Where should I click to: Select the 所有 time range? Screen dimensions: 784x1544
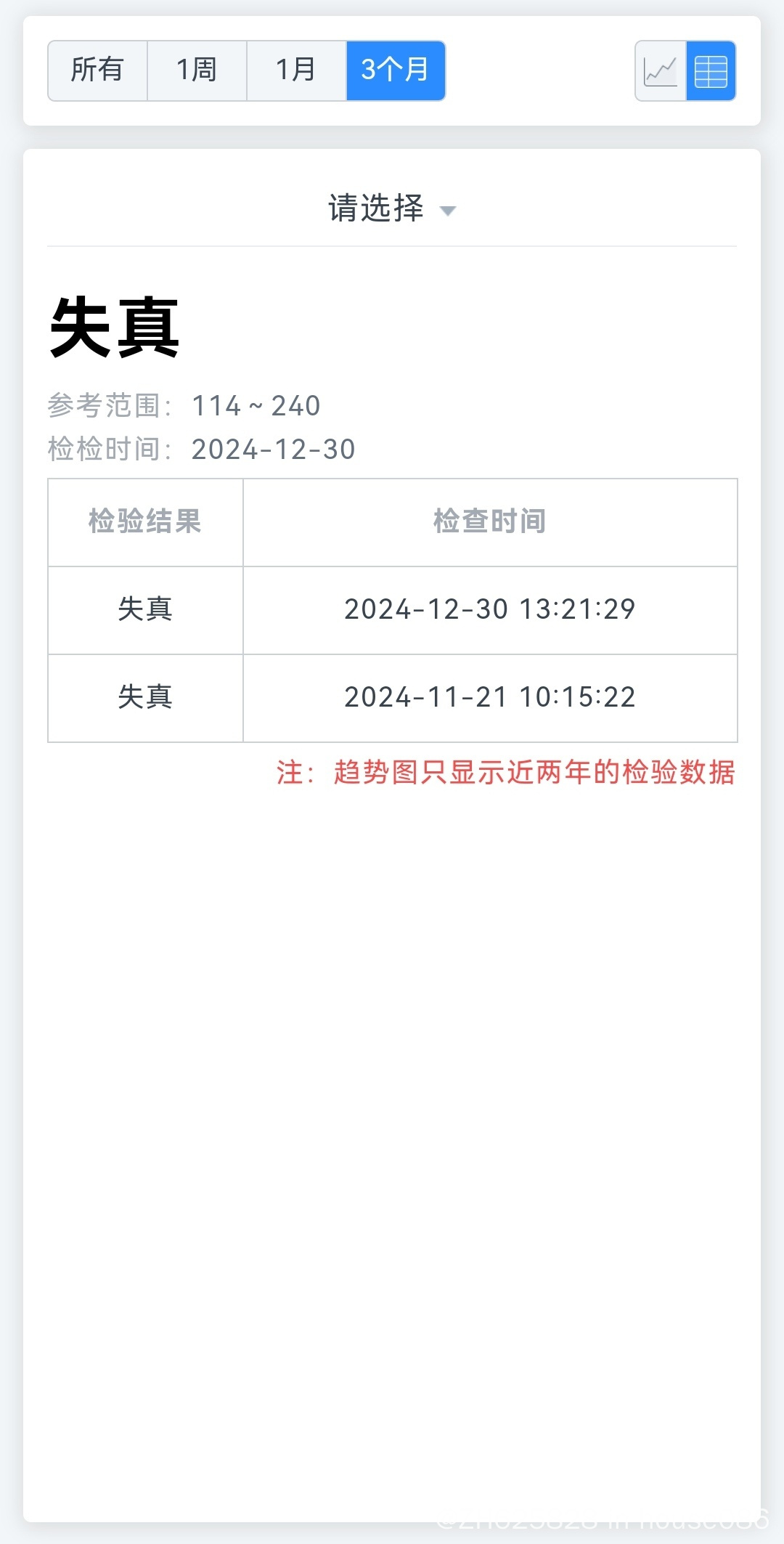pos(98,70)
